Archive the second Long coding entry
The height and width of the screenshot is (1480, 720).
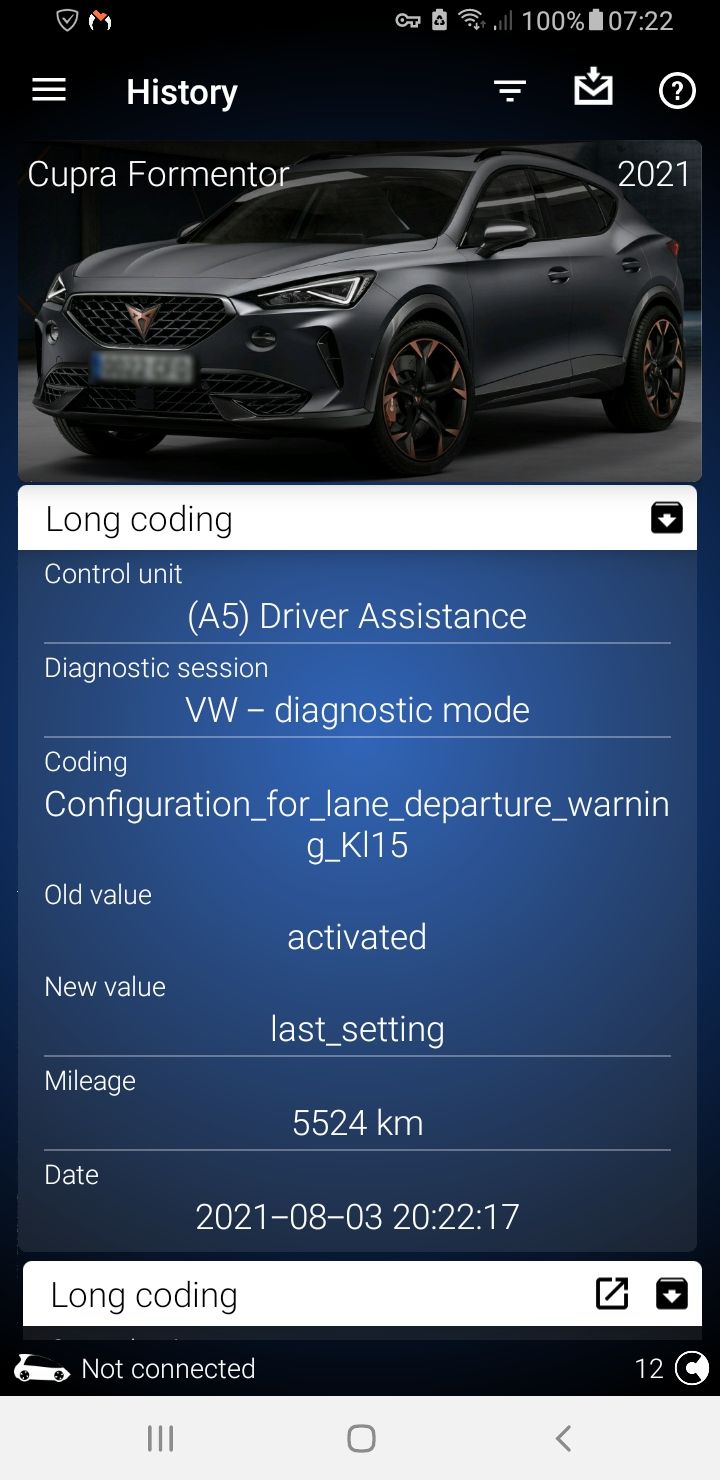pyautogui.click(x=672, y=1293)
